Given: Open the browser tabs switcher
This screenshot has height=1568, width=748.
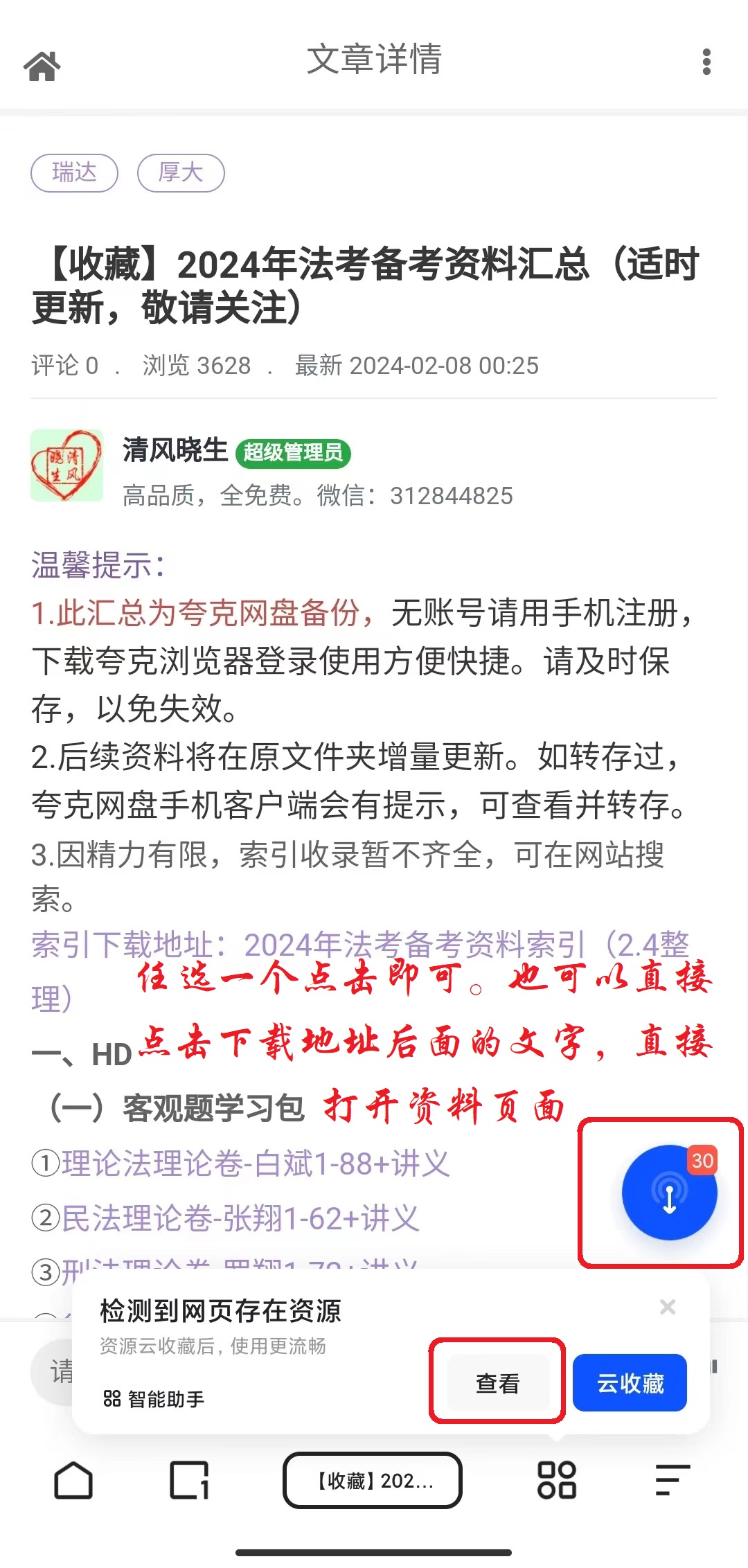Looking at the screenshot, I should [x=189, y=1480].
